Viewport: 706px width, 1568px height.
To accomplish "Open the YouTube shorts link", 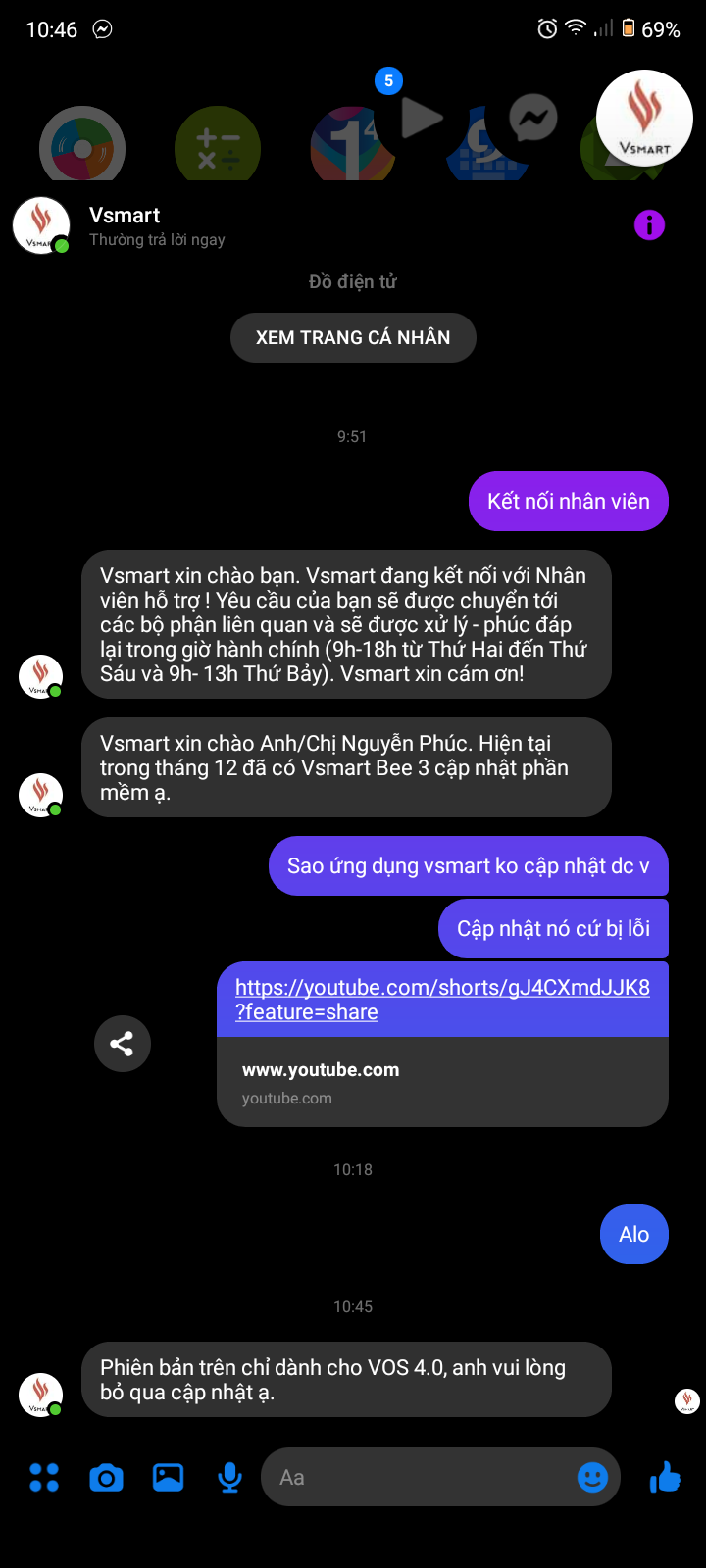I will tap(442, 1000).
